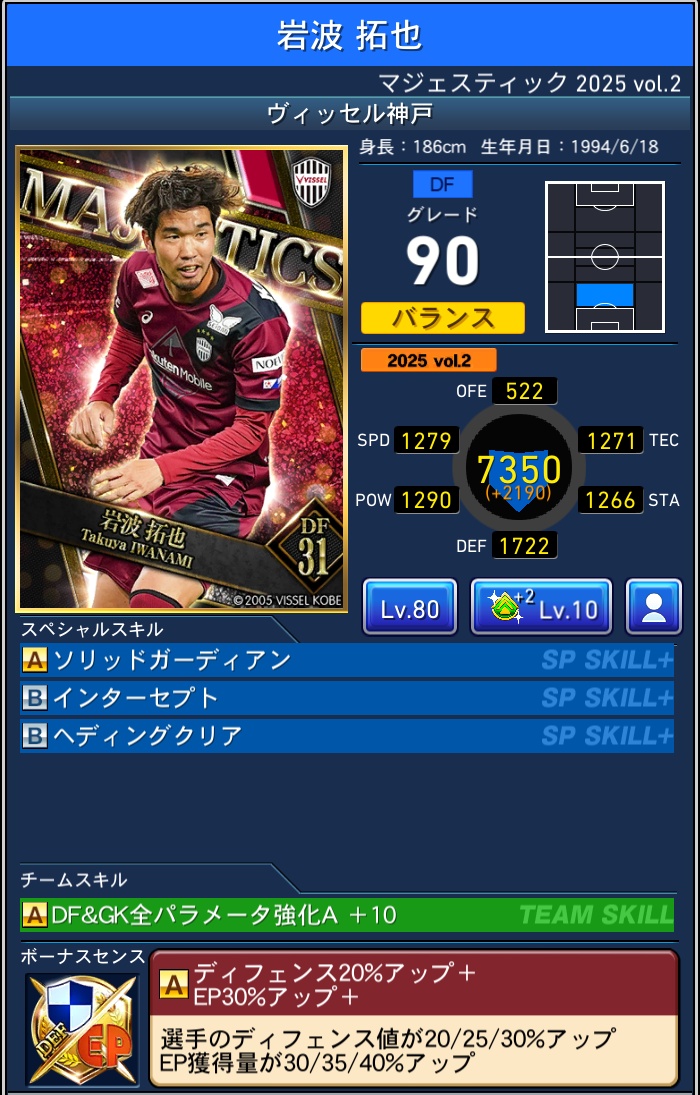This screenshot has height=1095, width=700.
Task: Tap the Lv.80 level button
Action: point(410,607)
